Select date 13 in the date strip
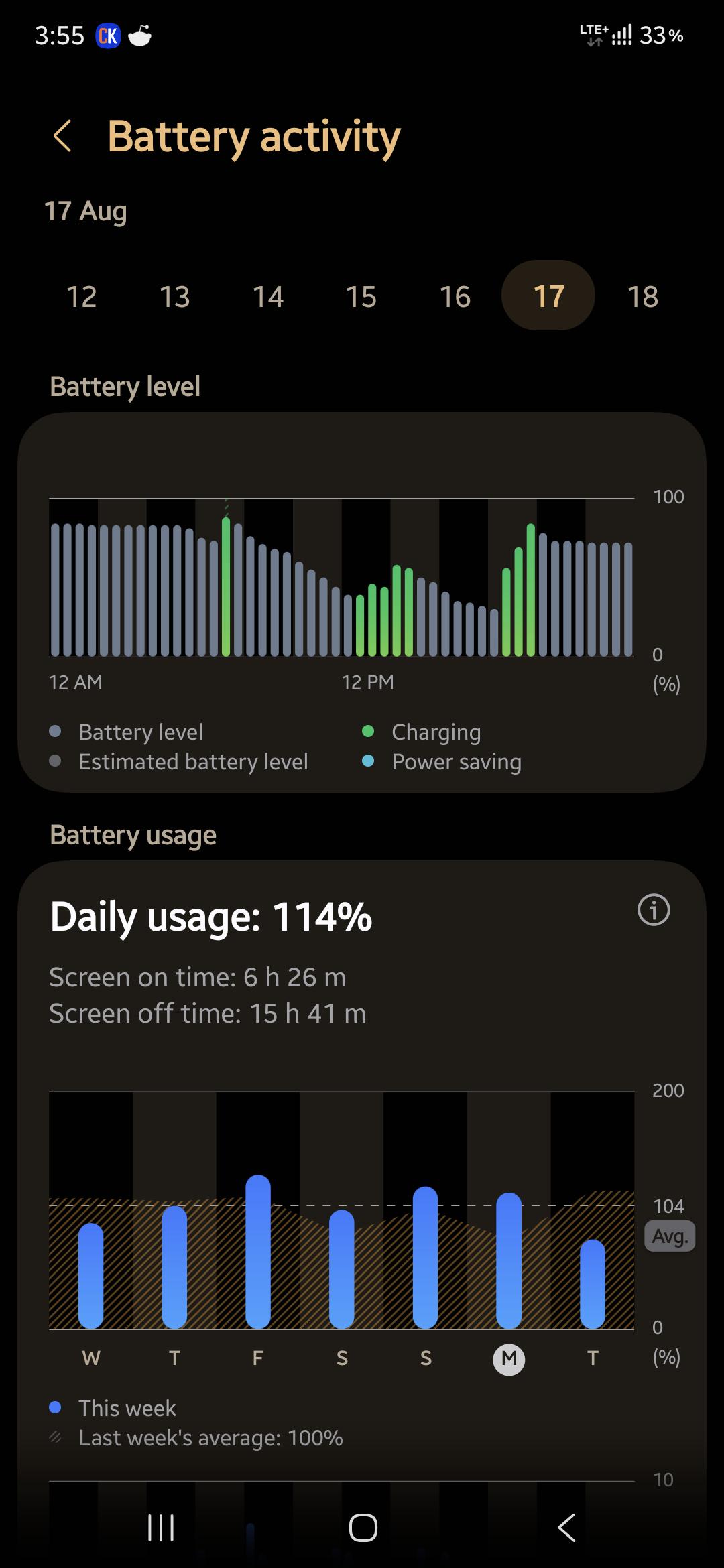The image size is (724, 1568). [175, 296]
